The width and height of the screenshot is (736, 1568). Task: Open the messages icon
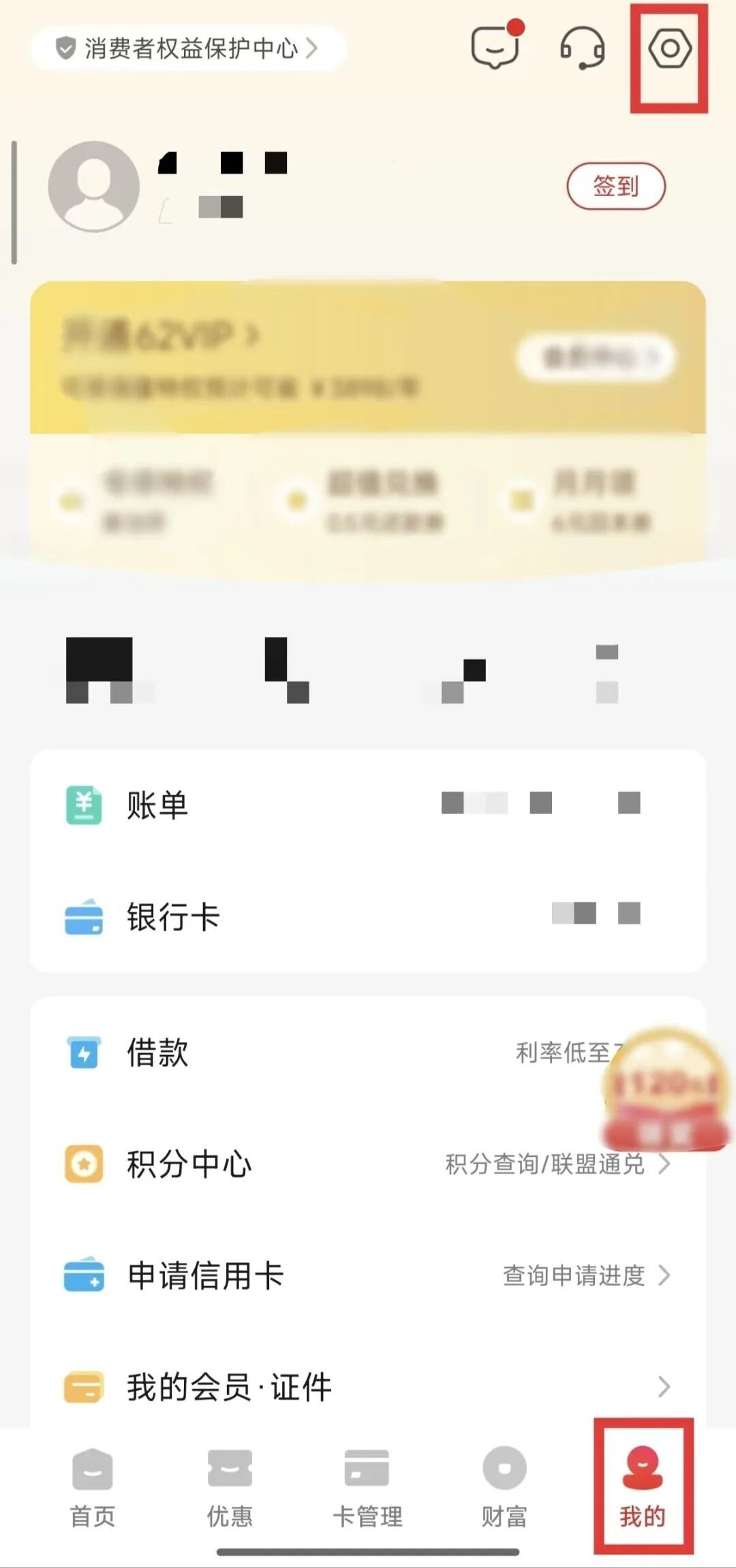click(495, 48)
